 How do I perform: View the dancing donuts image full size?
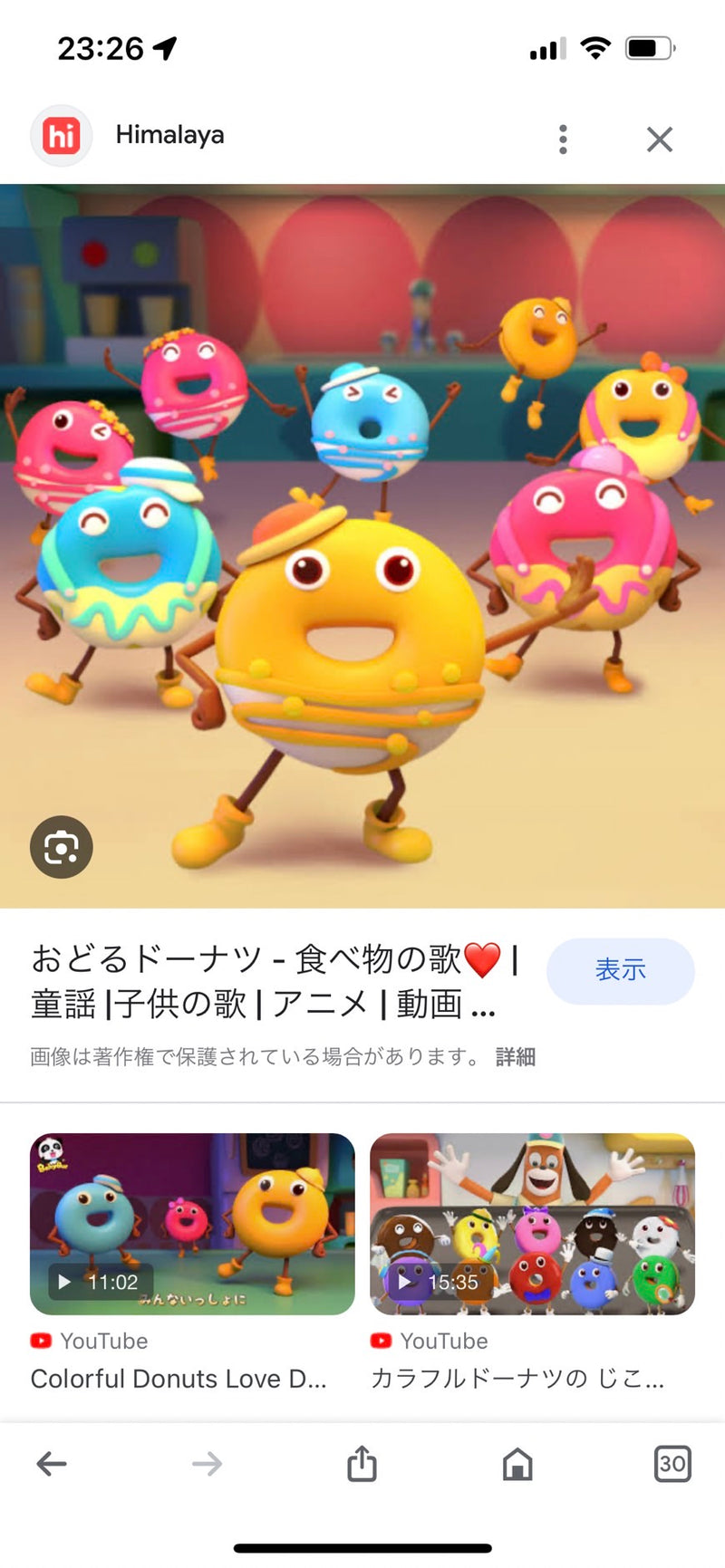tap(362, 544)
